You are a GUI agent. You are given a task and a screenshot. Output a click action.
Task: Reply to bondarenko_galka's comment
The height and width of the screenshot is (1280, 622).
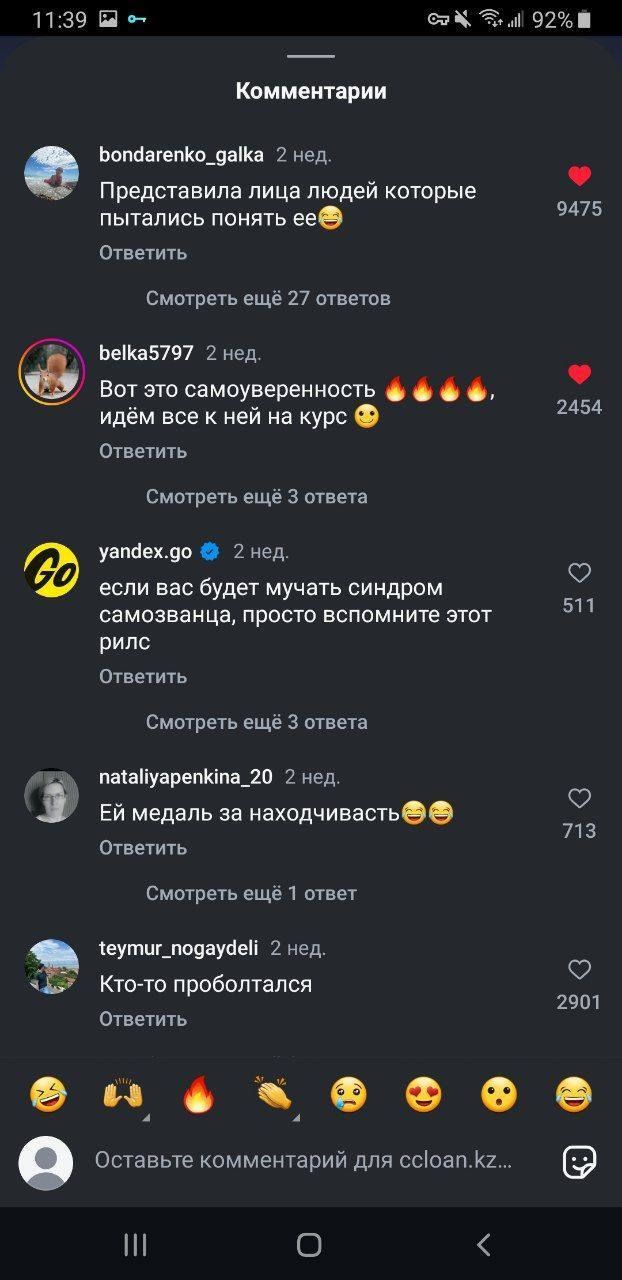pos(143,253)
